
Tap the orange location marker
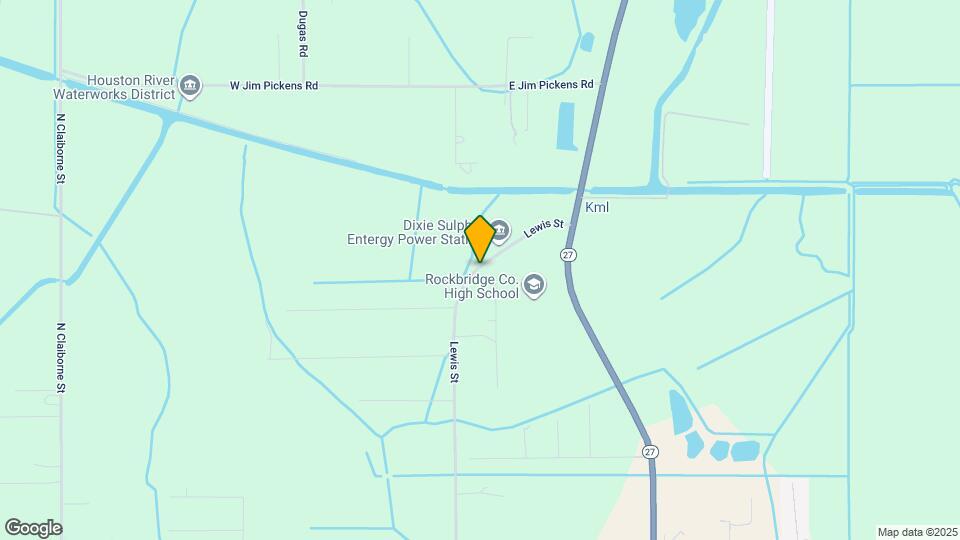(x=480, y=238)
